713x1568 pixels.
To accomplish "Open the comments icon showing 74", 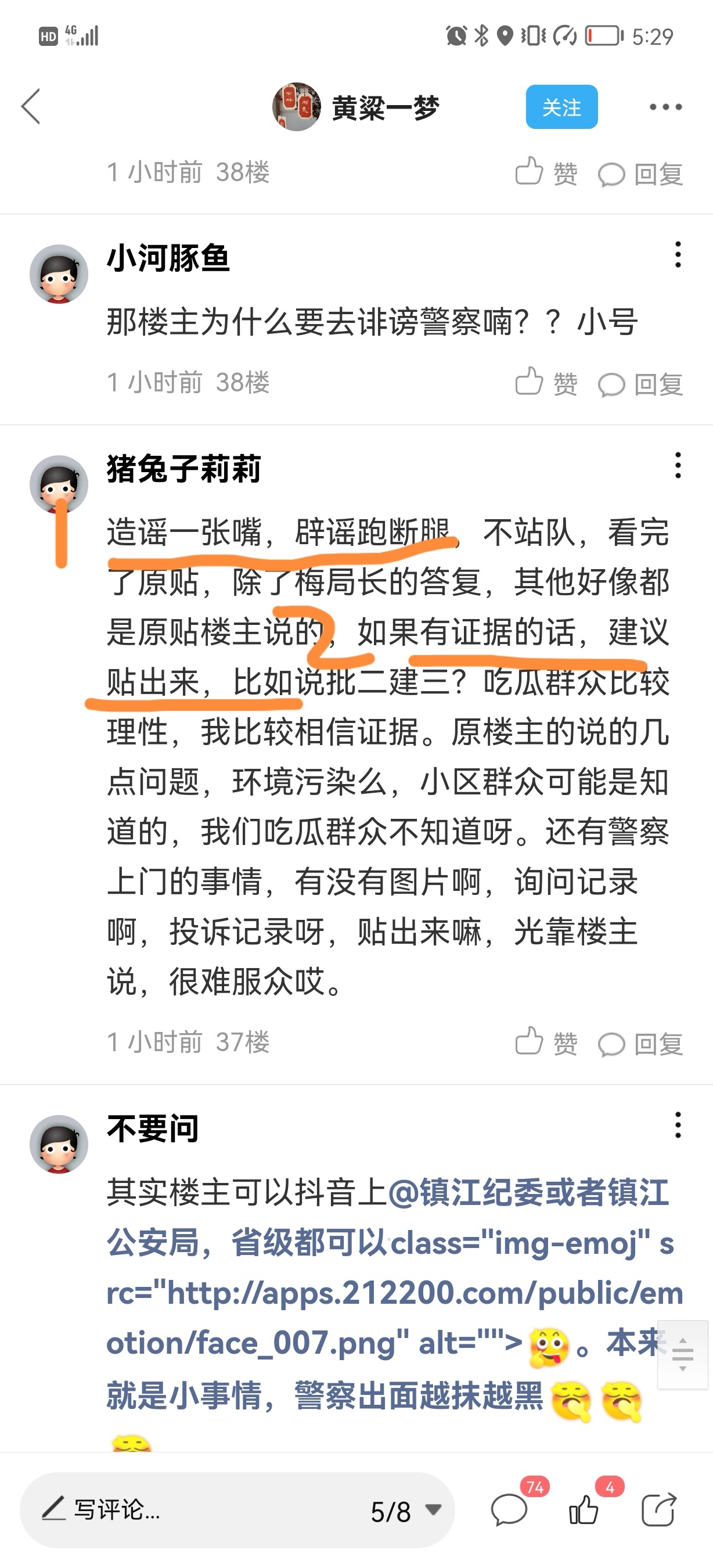I will tap(510, 1509).
